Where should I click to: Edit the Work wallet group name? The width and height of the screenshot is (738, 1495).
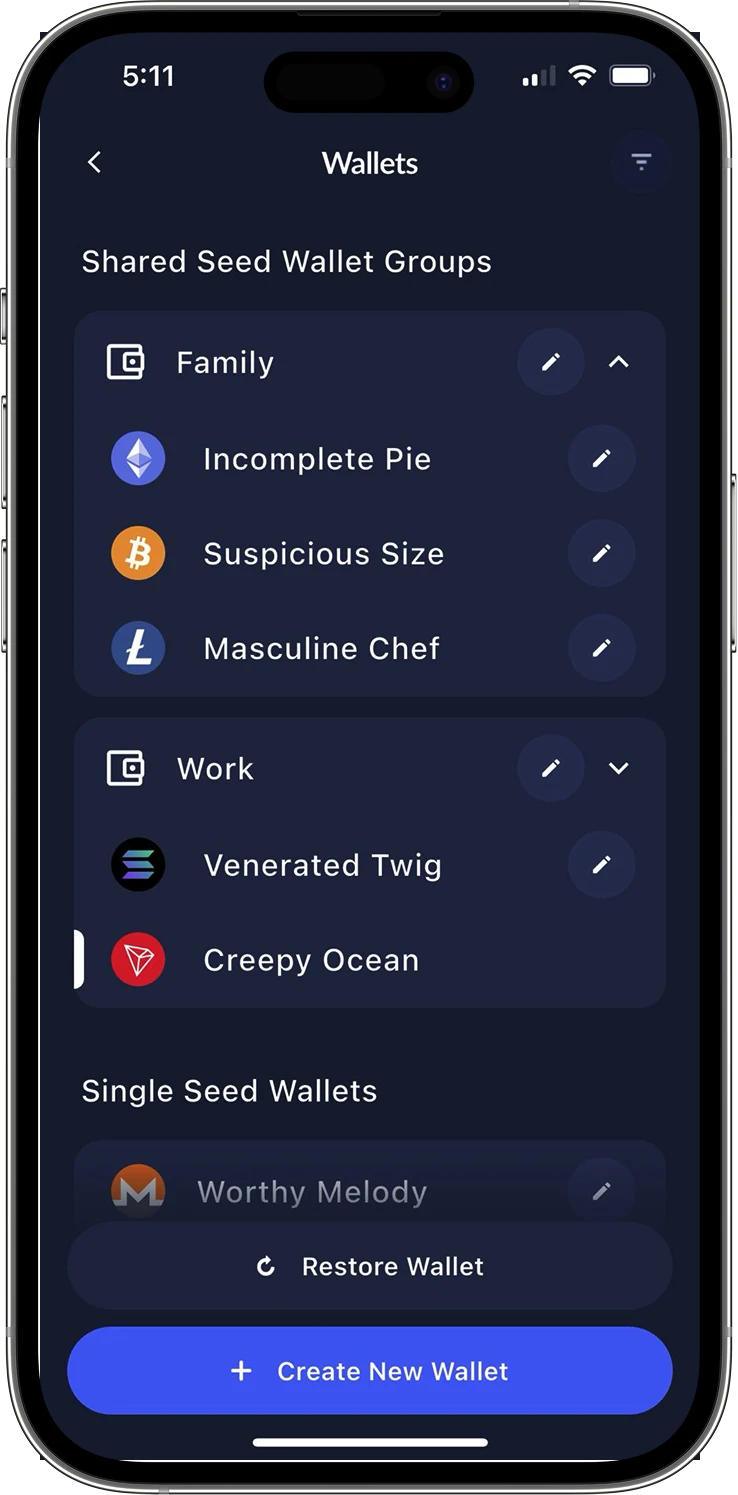[550, 768]
